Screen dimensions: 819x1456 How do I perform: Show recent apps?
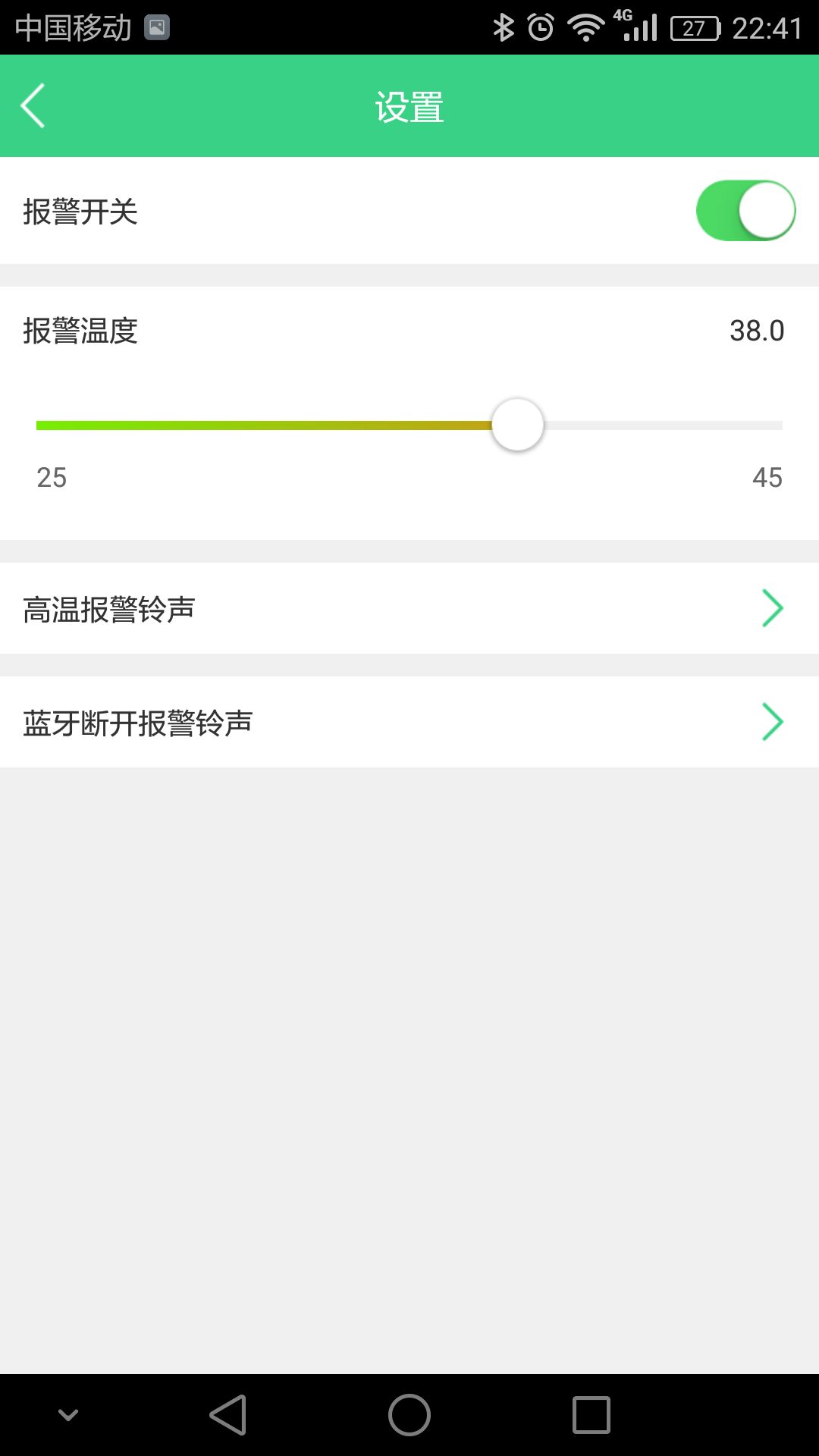[x=591, y=1415]
